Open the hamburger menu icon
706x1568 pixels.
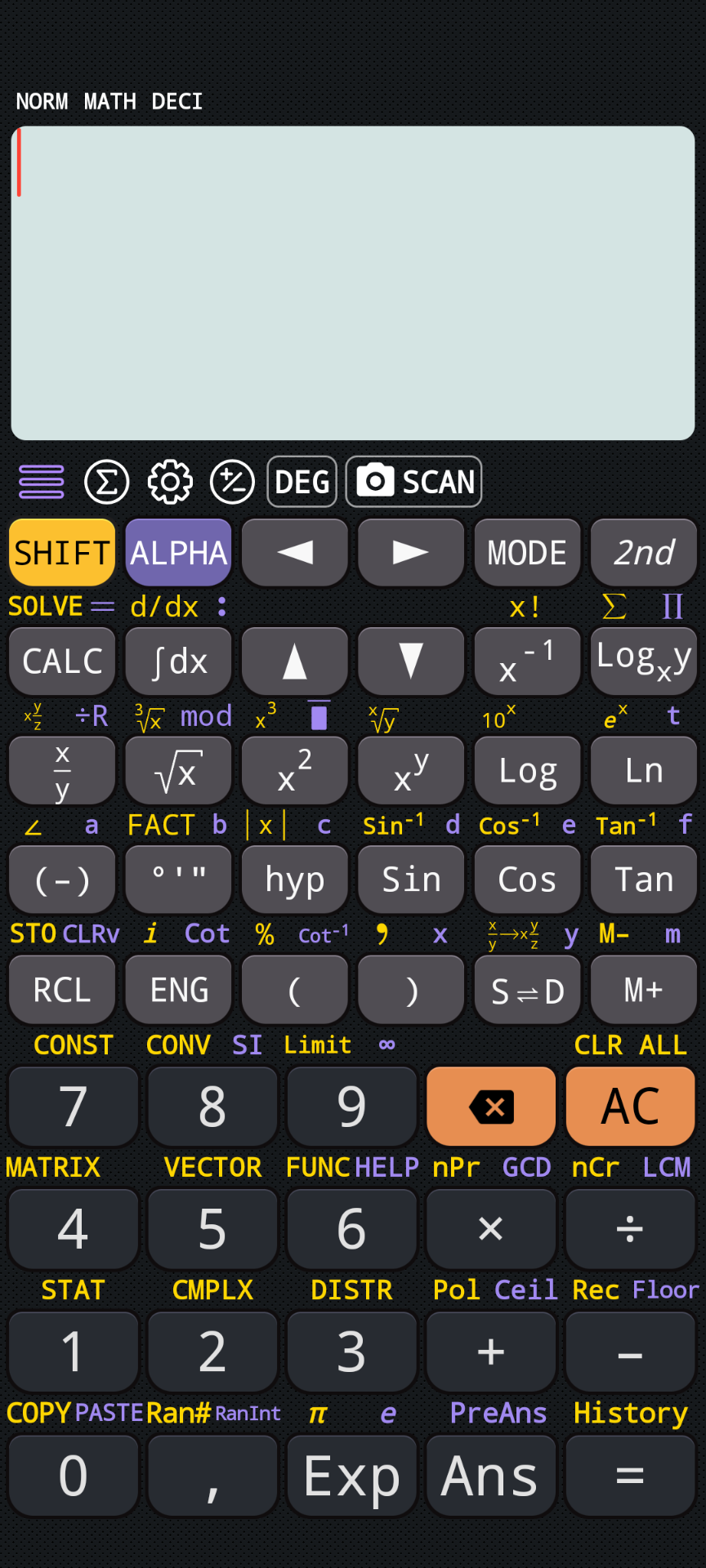[41, 482]
